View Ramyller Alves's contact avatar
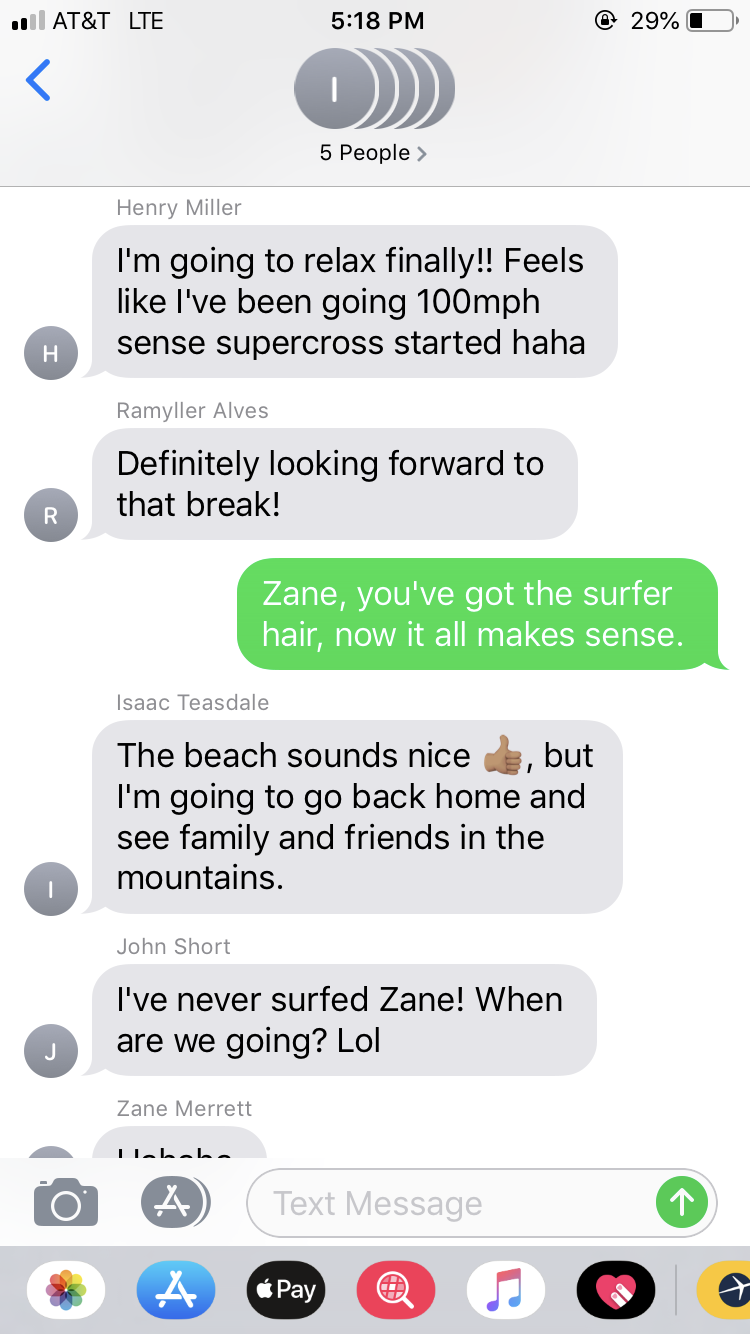The width and height of the screenshot is (750, 1334). pyautogui.click(x=51, y=516)
